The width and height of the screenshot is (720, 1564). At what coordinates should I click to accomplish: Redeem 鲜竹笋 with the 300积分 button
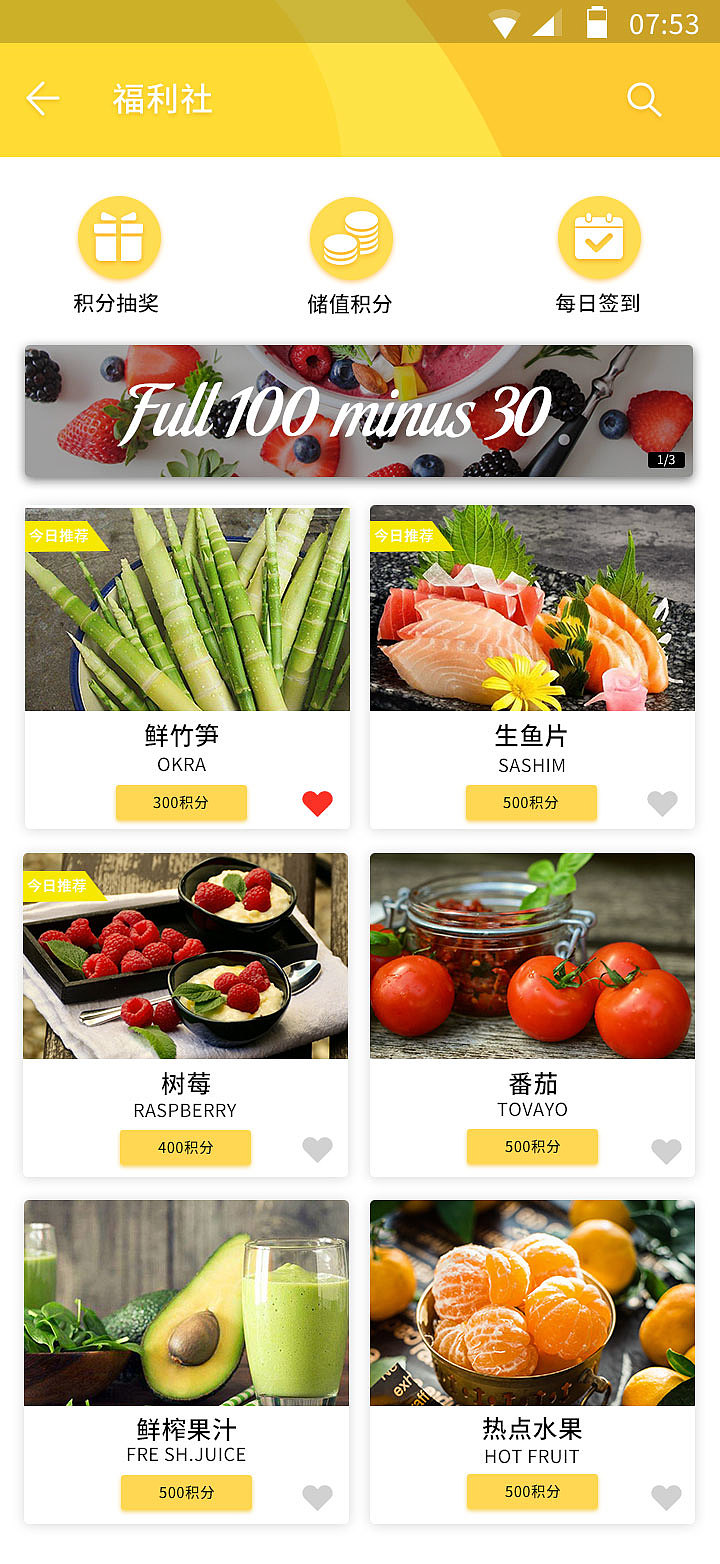pos(181,802)
